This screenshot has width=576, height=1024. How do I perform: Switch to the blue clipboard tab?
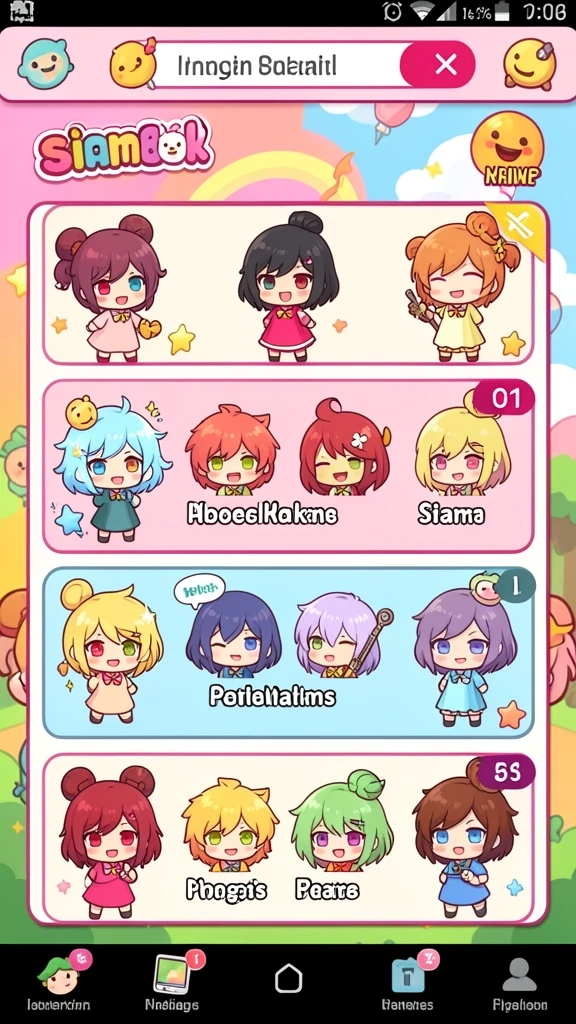tap(408, 982)
